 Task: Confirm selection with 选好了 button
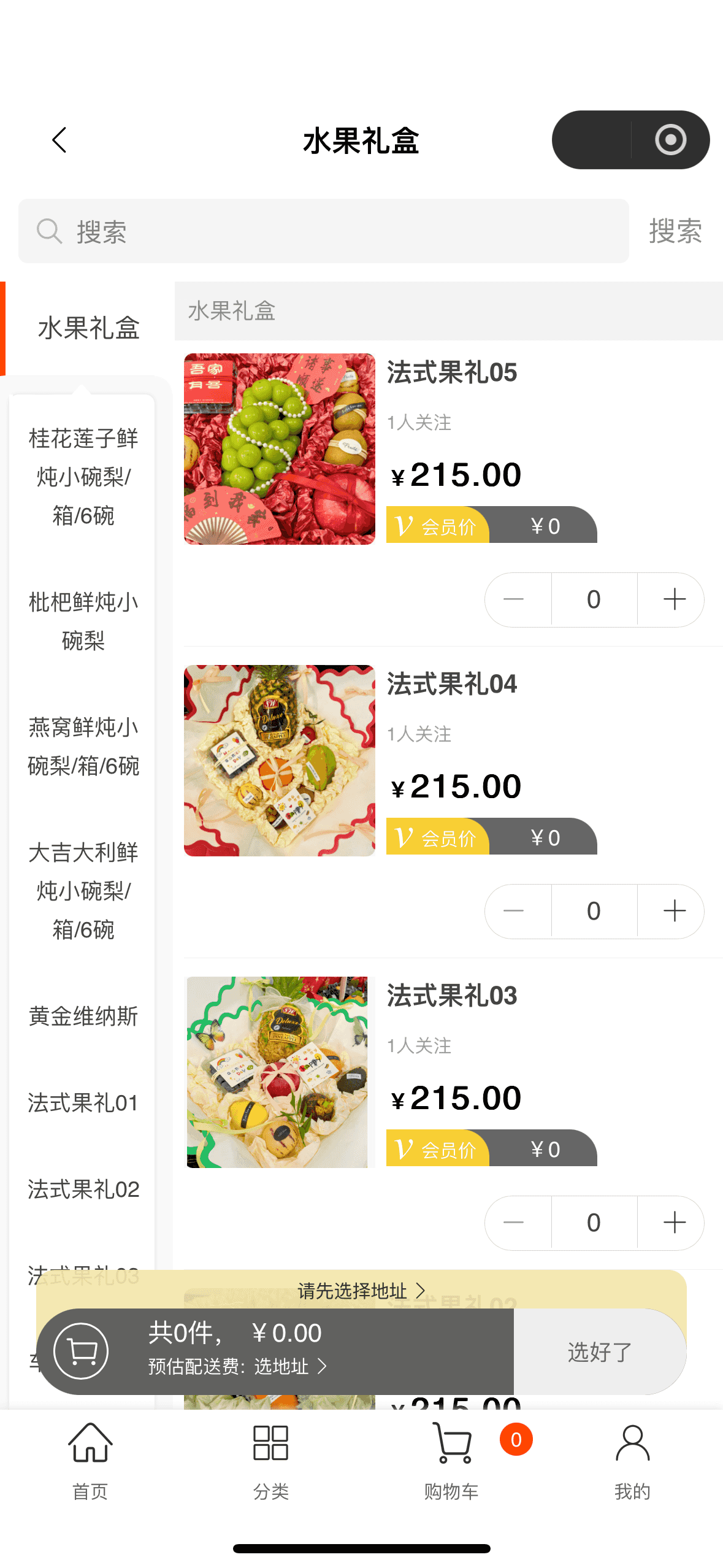(599, 1351)
